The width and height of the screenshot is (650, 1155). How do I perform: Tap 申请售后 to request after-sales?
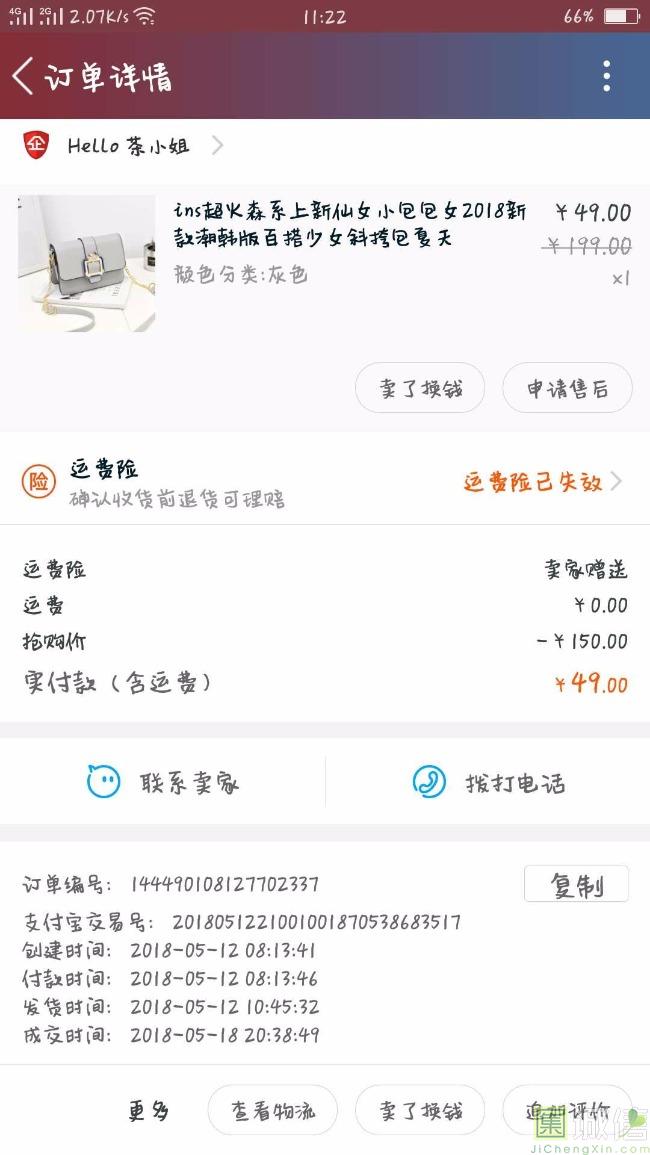567,388
